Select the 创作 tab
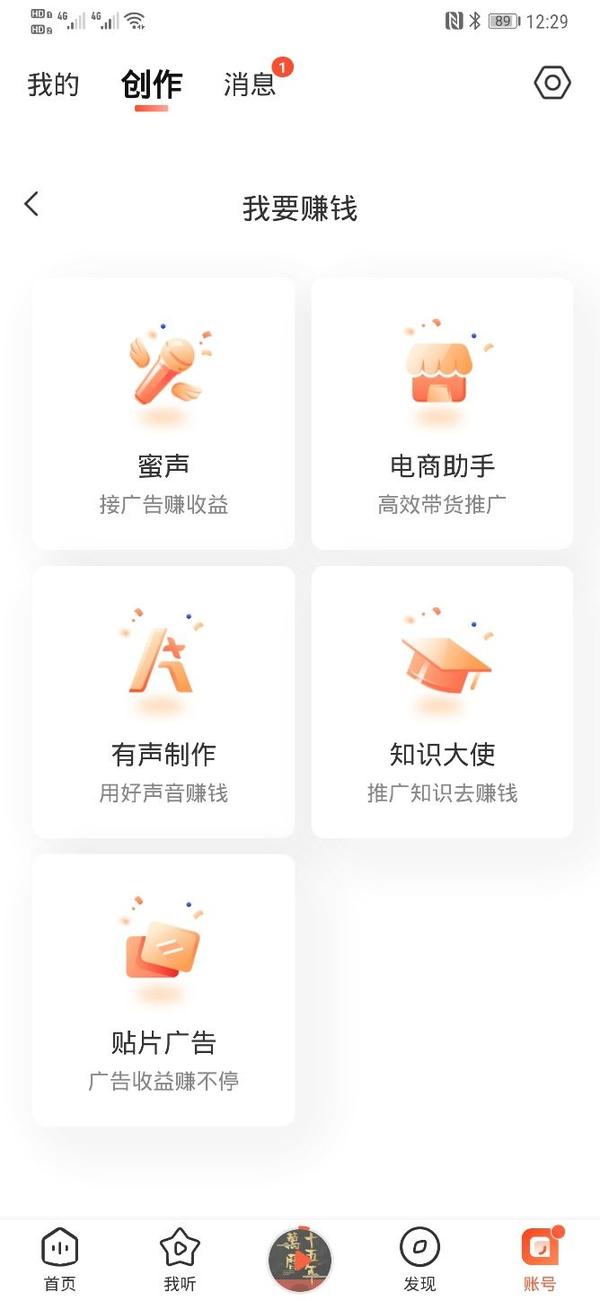Screen dimensions: 600x1301 tap(152, 85)
